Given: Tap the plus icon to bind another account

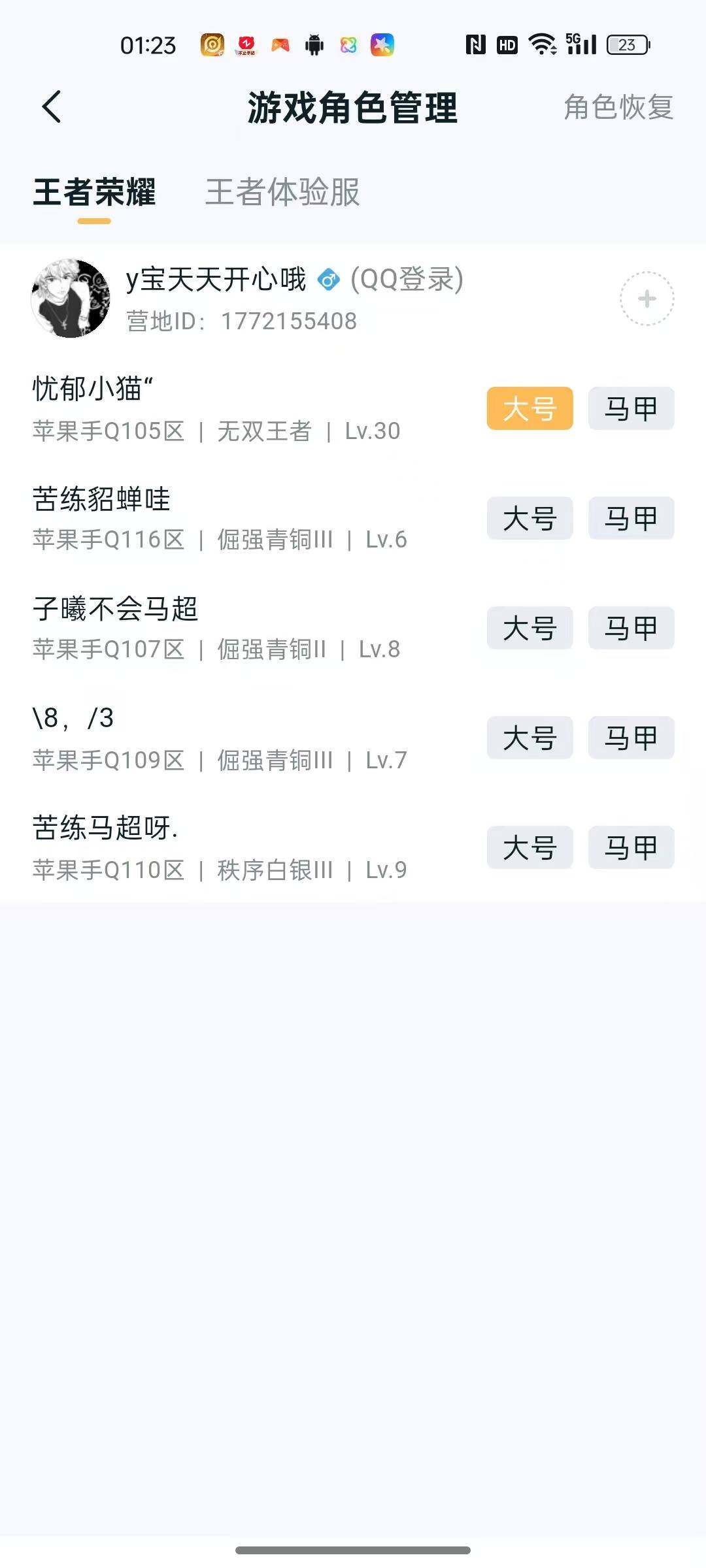Looking at the screenshot, I should (648, 299).
